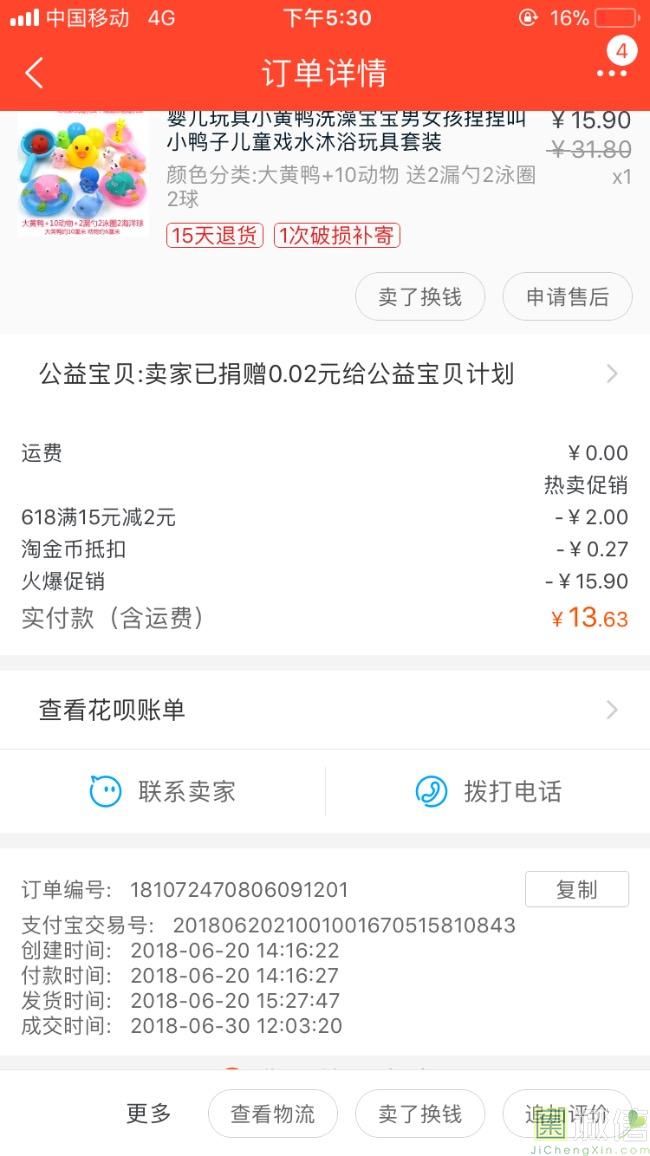
Task: Tap 拨打电话 to call the seller
Action: (488, 792)
